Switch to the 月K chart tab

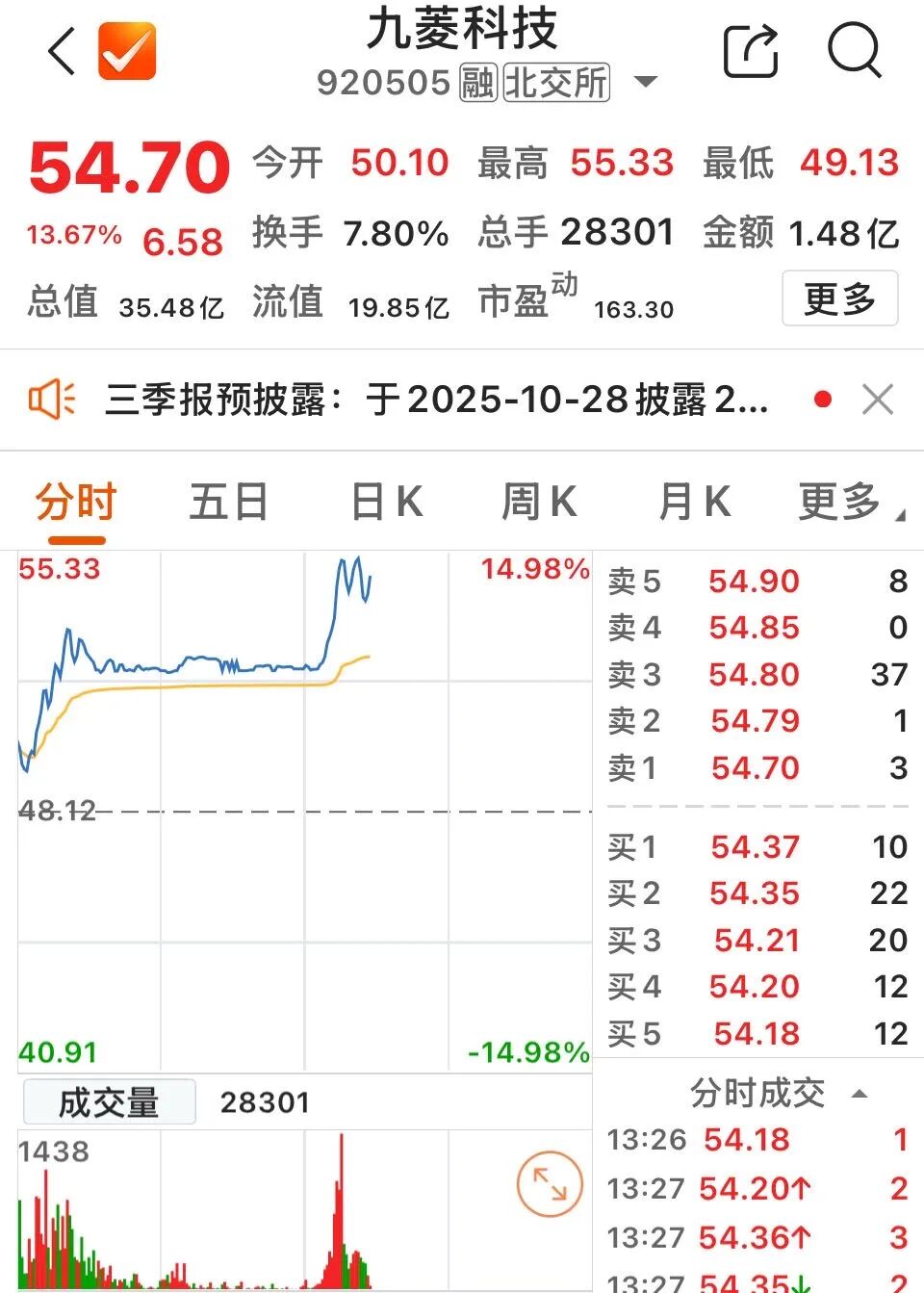693,503
